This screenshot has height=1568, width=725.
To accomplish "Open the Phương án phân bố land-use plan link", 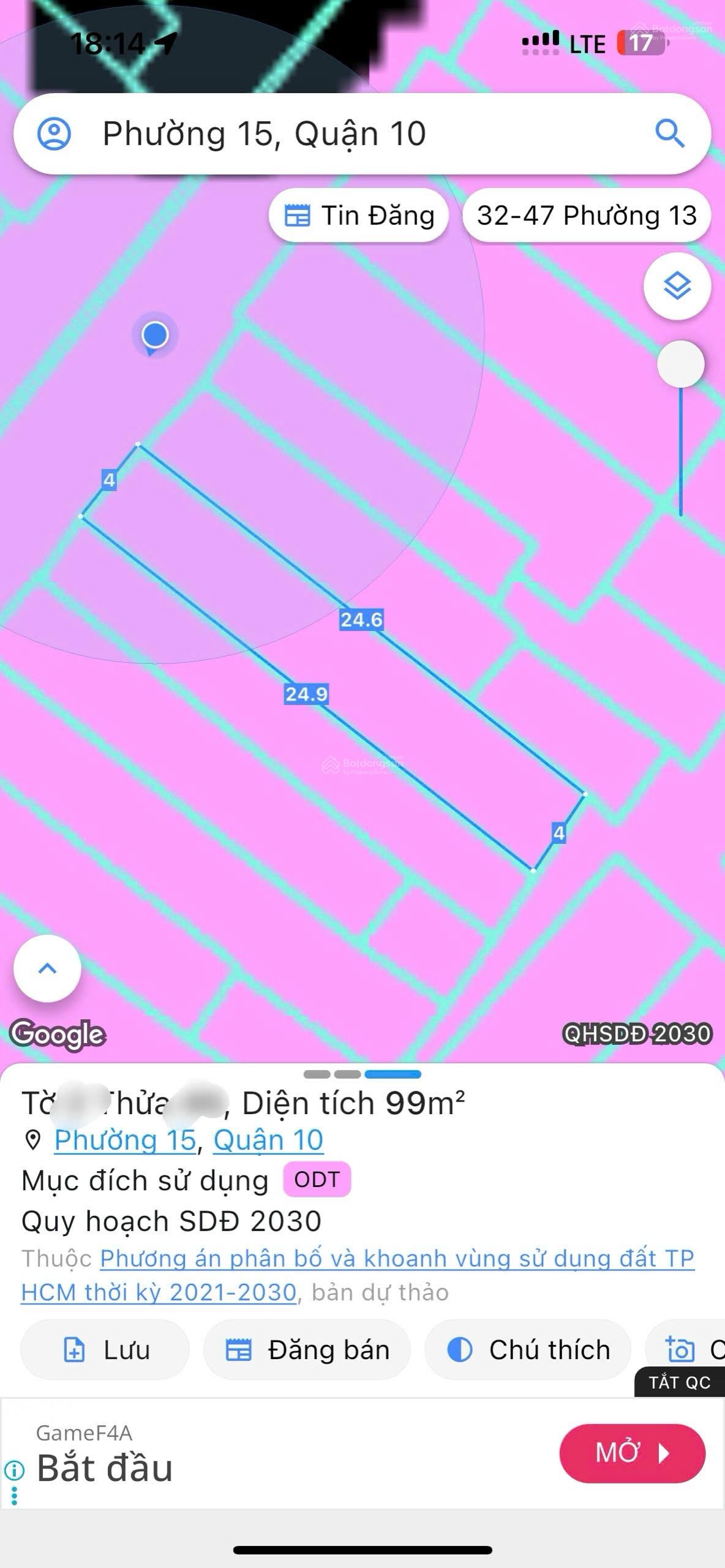I will pos(397,1259).
